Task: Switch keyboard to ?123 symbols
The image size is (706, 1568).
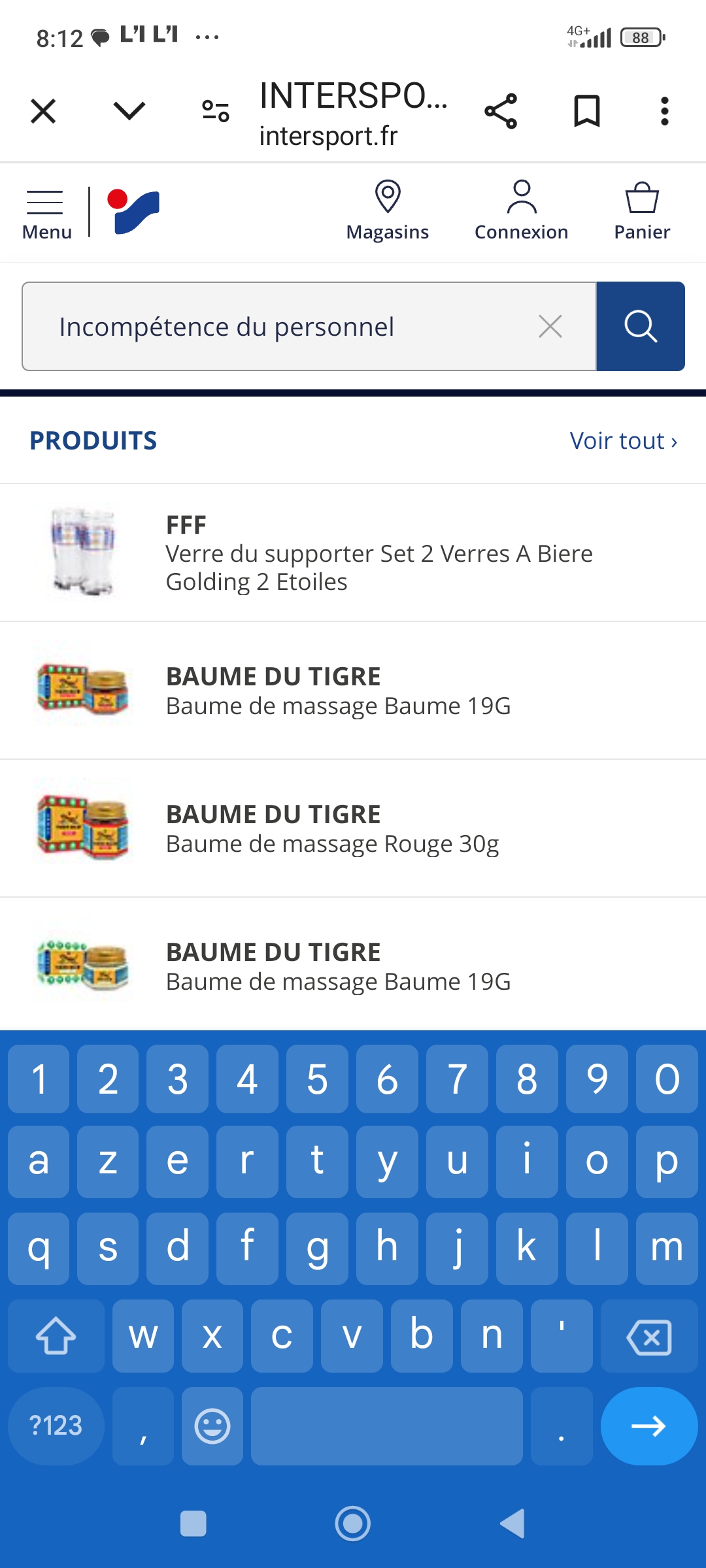Action: coord(56,1426)
